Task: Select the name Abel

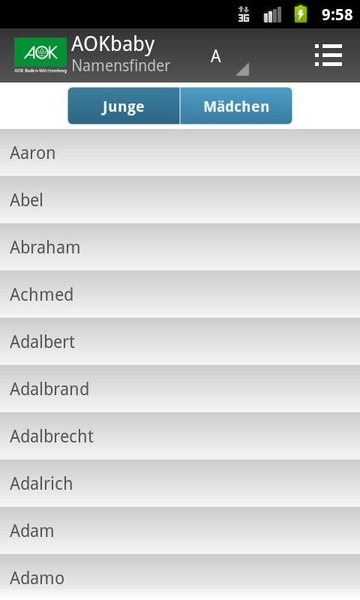Action: [180, 200]
